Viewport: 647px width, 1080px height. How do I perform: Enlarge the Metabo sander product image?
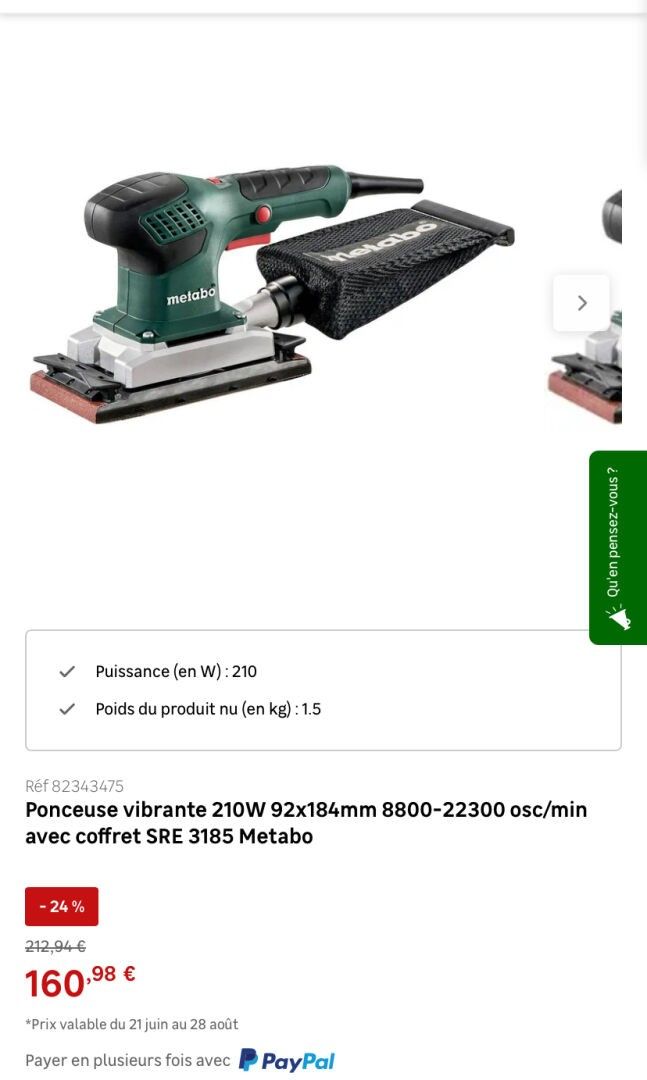tap(274, 295)
